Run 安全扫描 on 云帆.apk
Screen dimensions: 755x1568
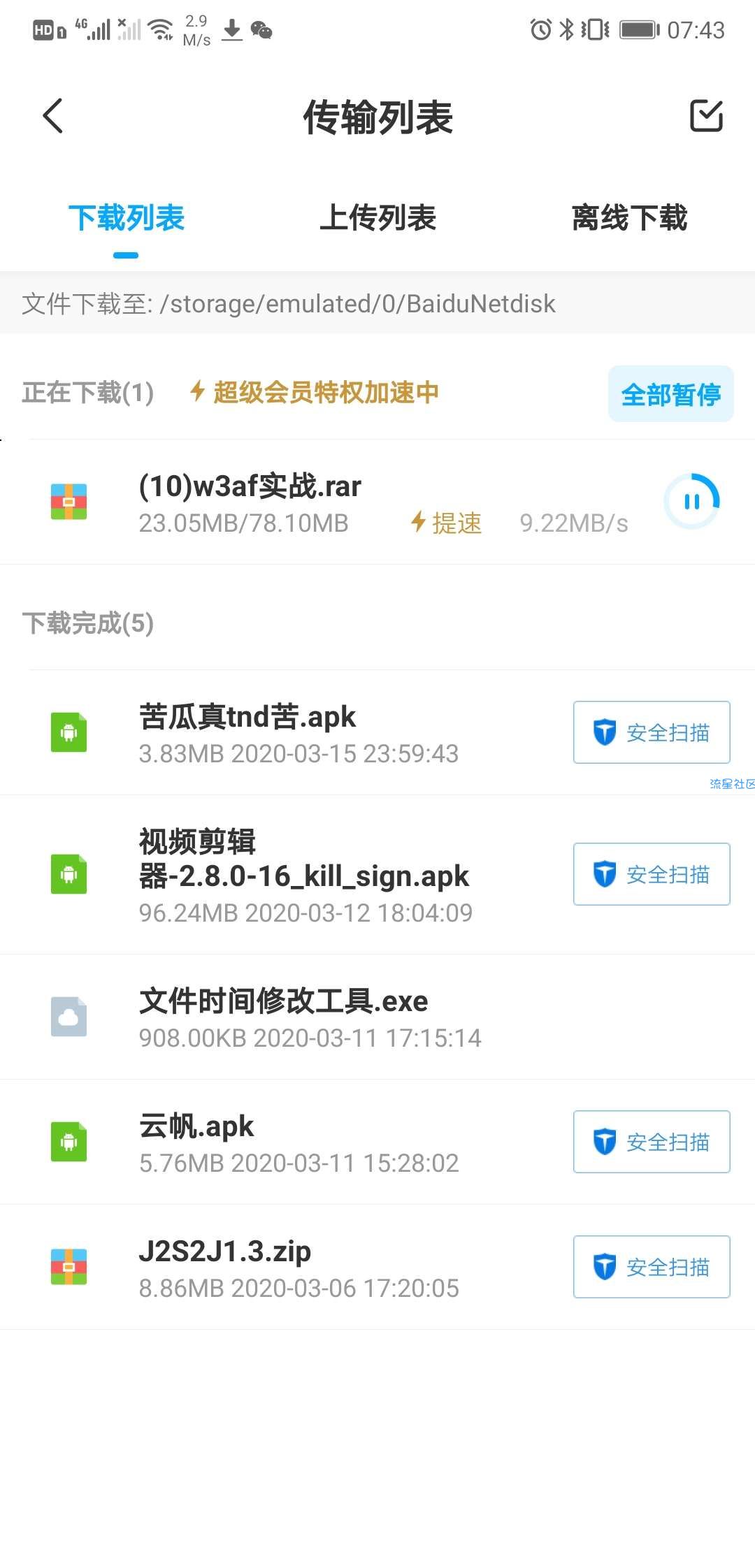pyautogui.click(x=652, y=1142)
